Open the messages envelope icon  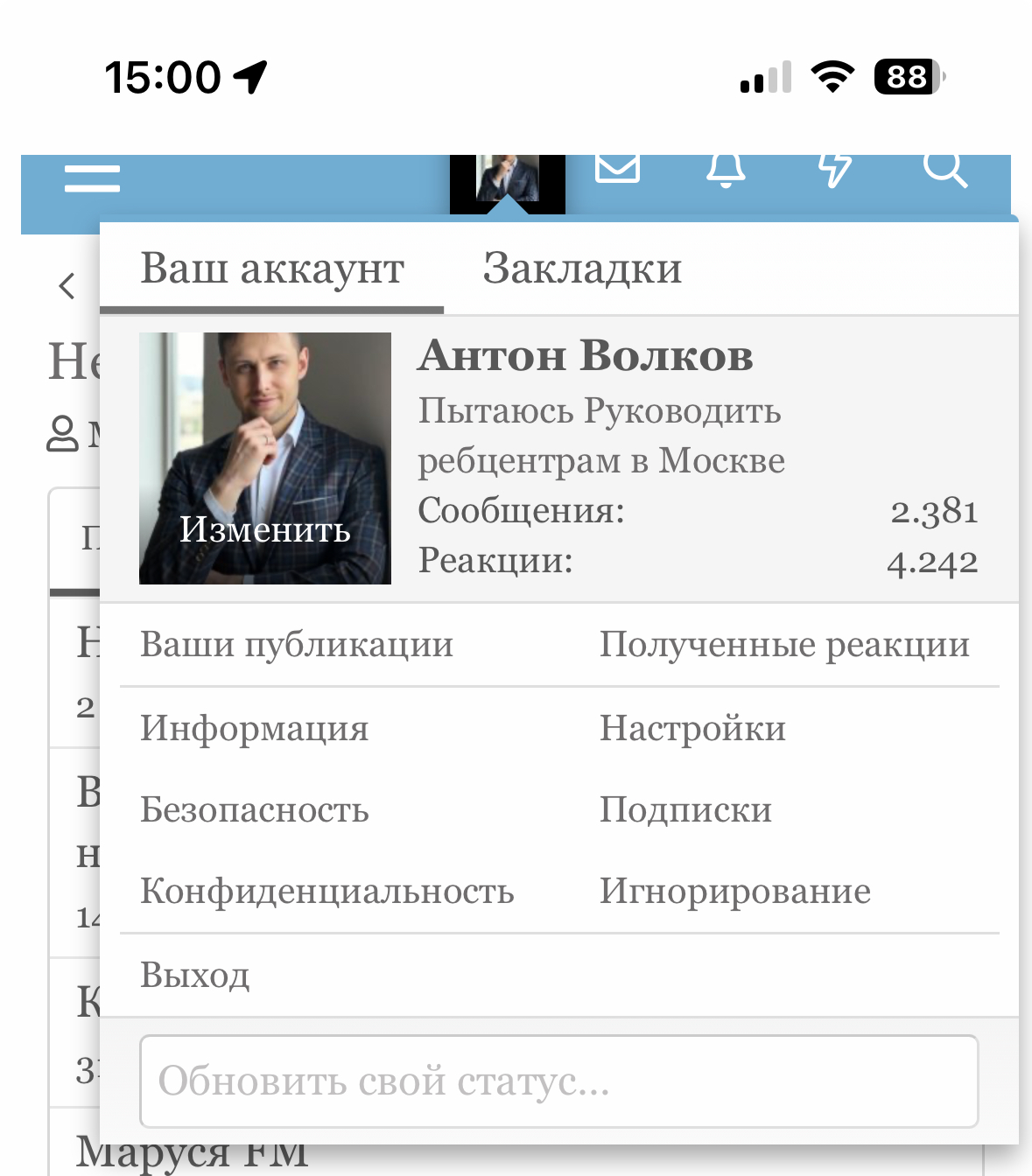pos(617,167)
